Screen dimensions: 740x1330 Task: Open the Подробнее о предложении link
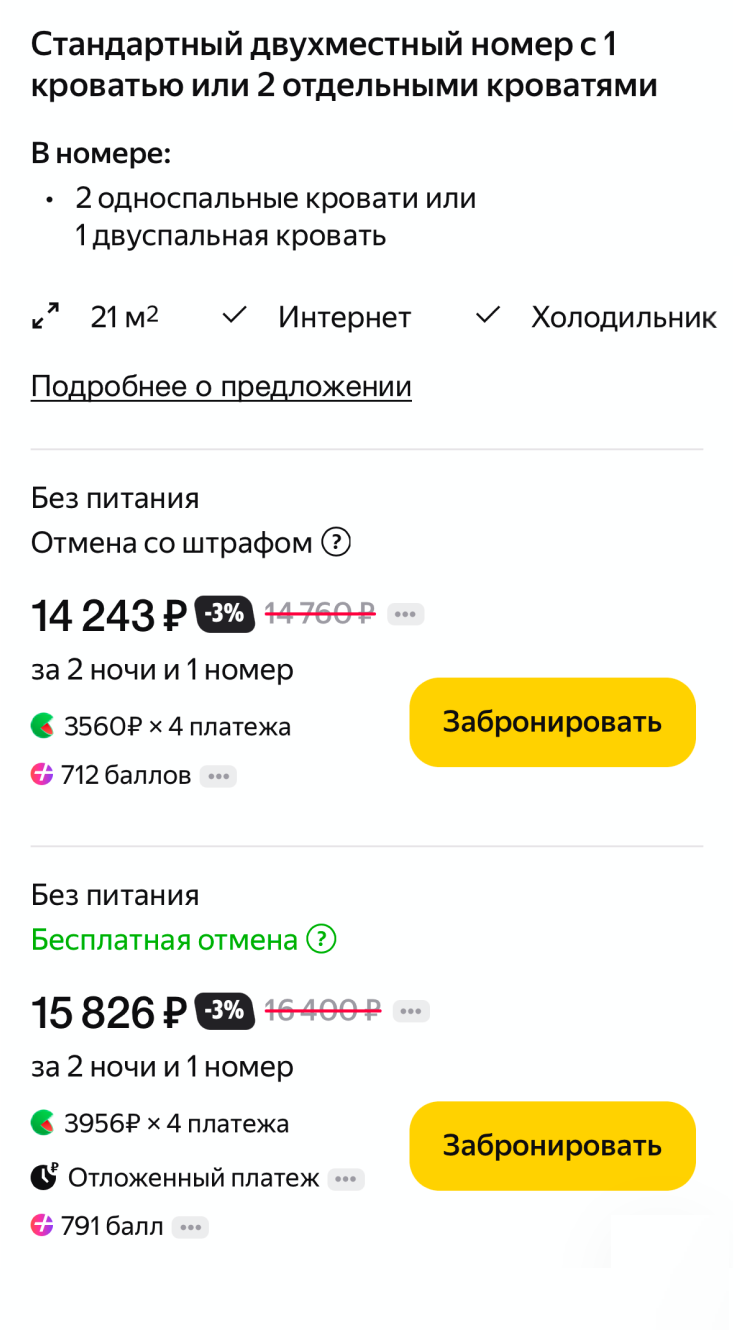point(221,386)
